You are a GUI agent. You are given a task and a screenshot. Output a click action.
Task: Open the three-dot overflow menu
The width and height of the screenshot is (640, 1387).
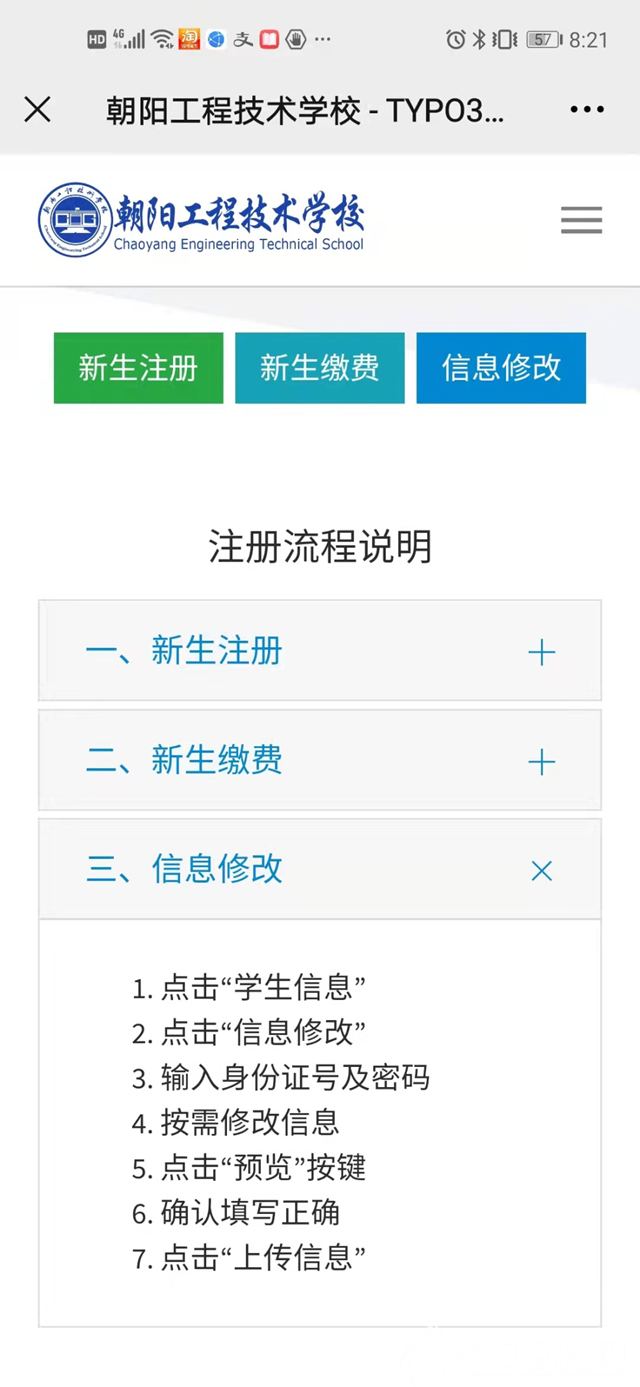tap(586, 110)
